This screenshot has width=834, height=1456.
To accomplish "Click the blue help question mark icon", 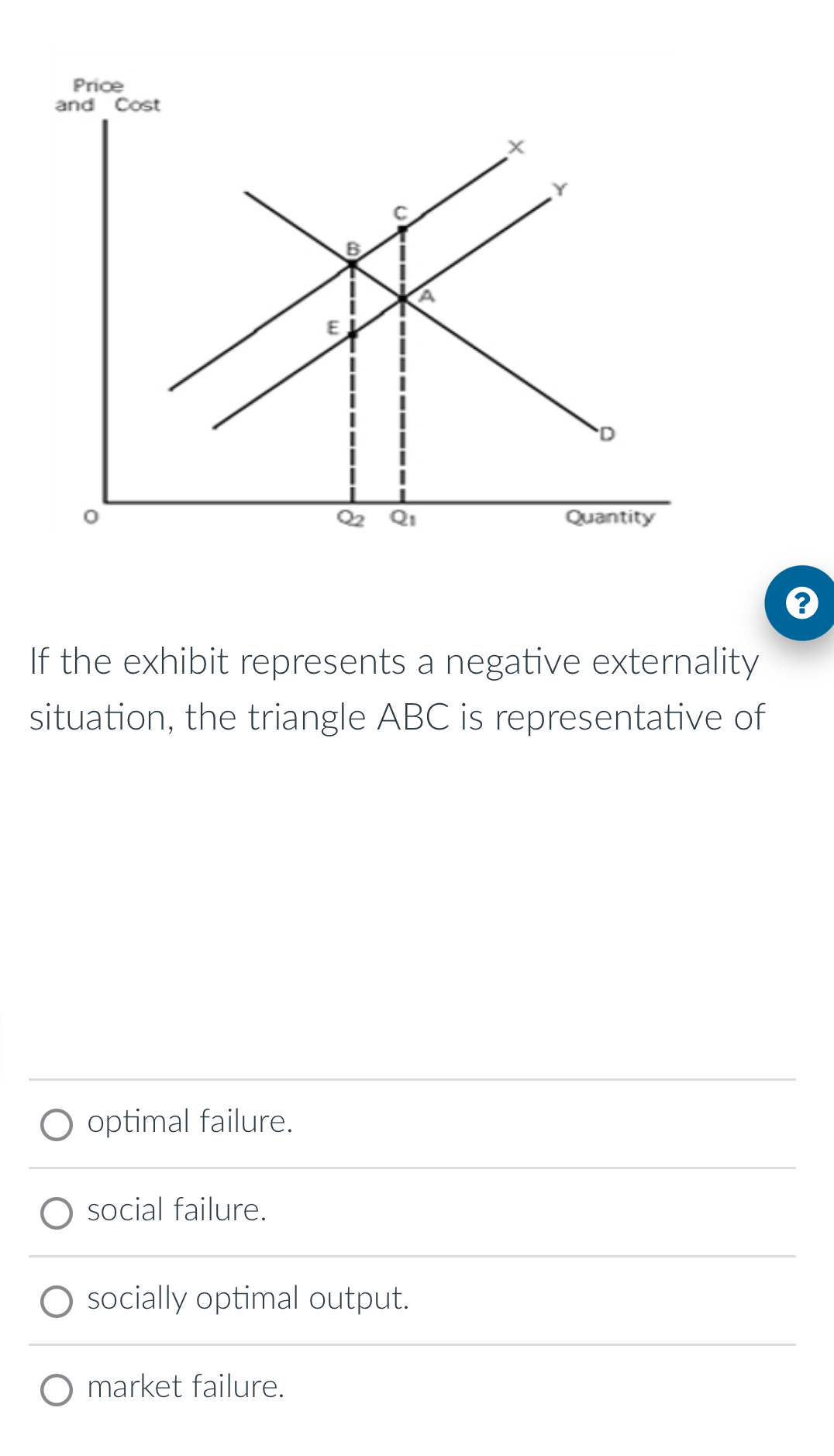I will pyautogui.click(x=801, y=603).
